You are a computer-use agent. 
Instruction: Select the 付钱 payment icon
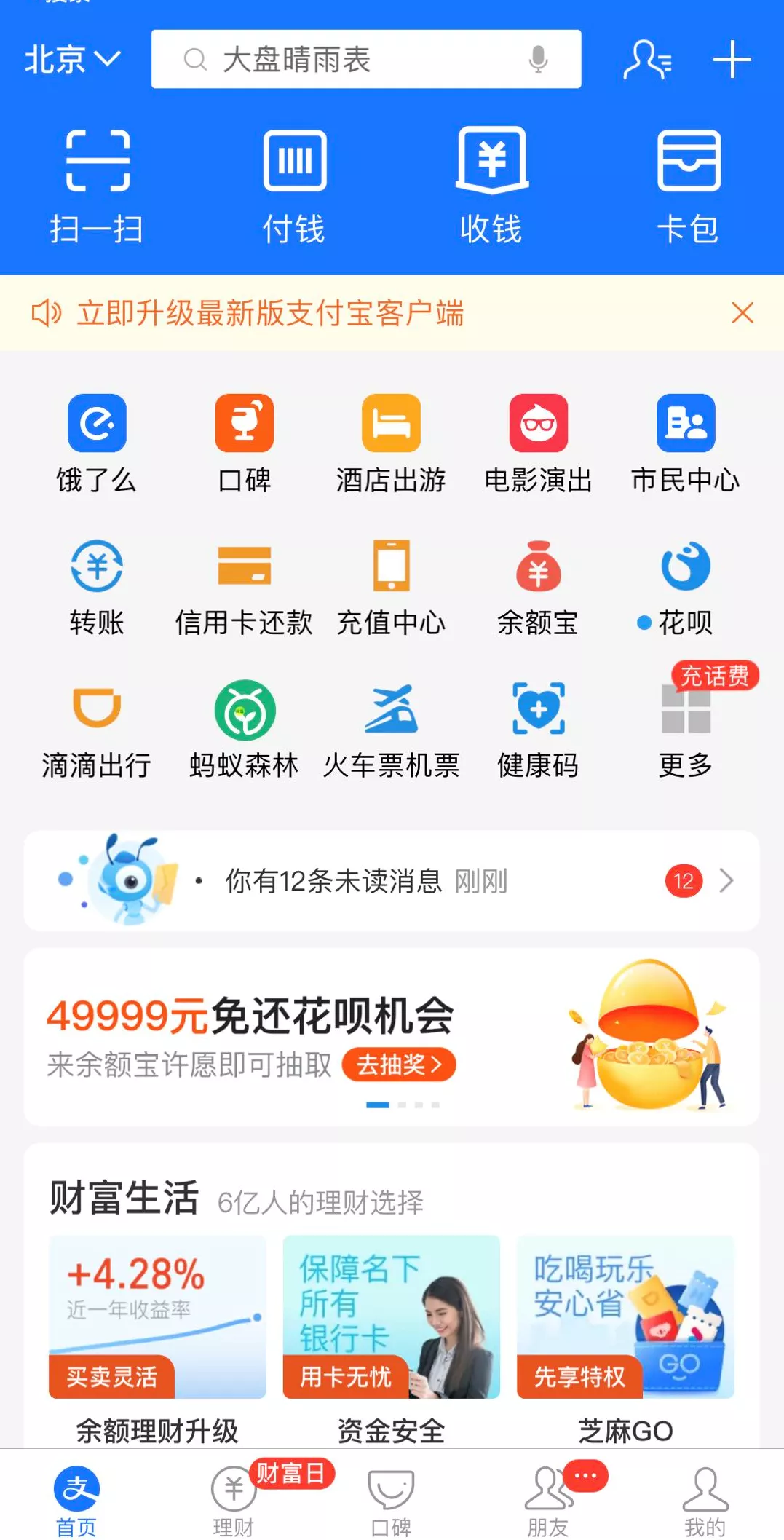[294, 182]
